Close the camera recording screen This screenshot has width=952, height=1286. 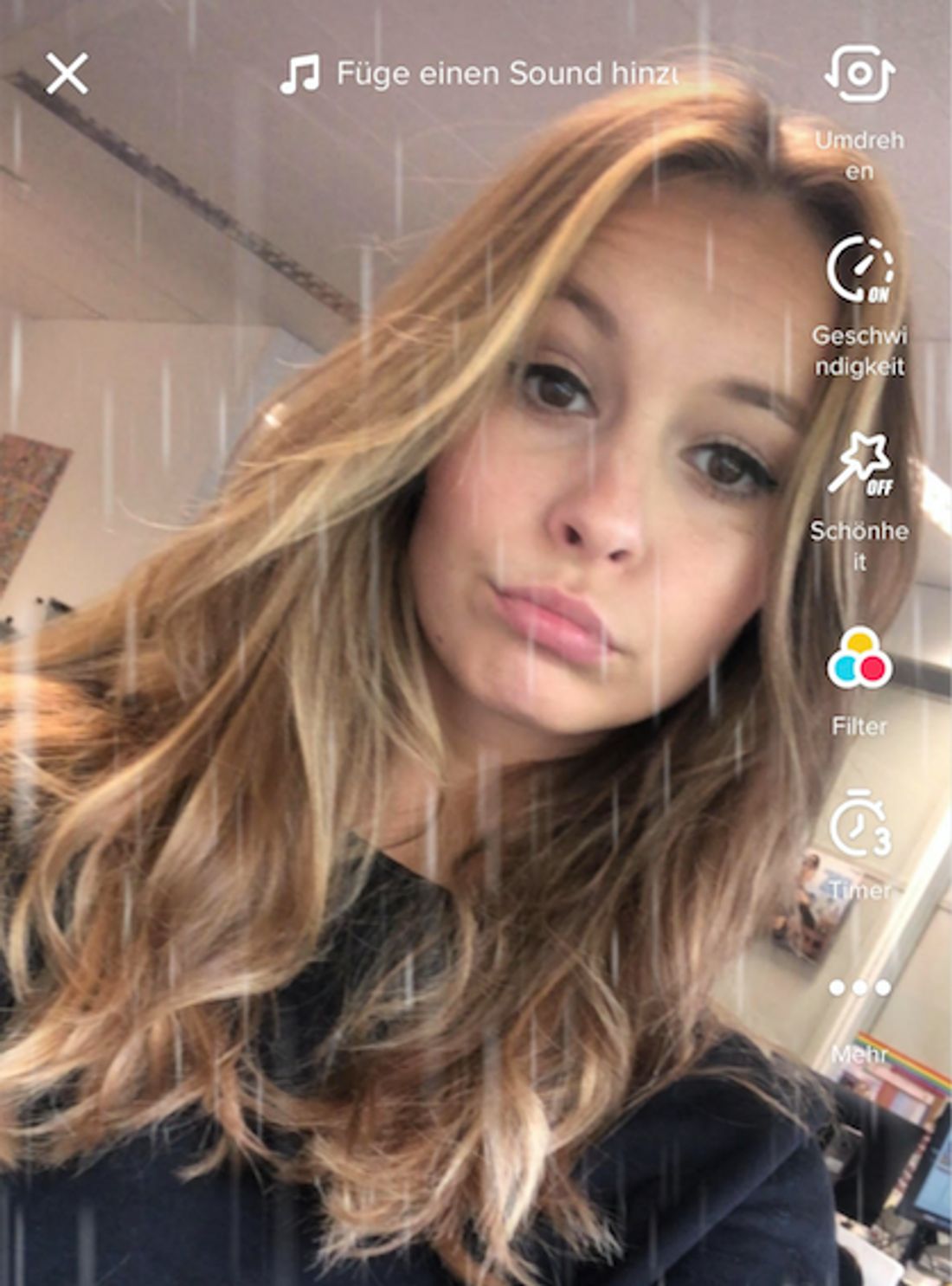pyautogui.click(x=67, y=74)
